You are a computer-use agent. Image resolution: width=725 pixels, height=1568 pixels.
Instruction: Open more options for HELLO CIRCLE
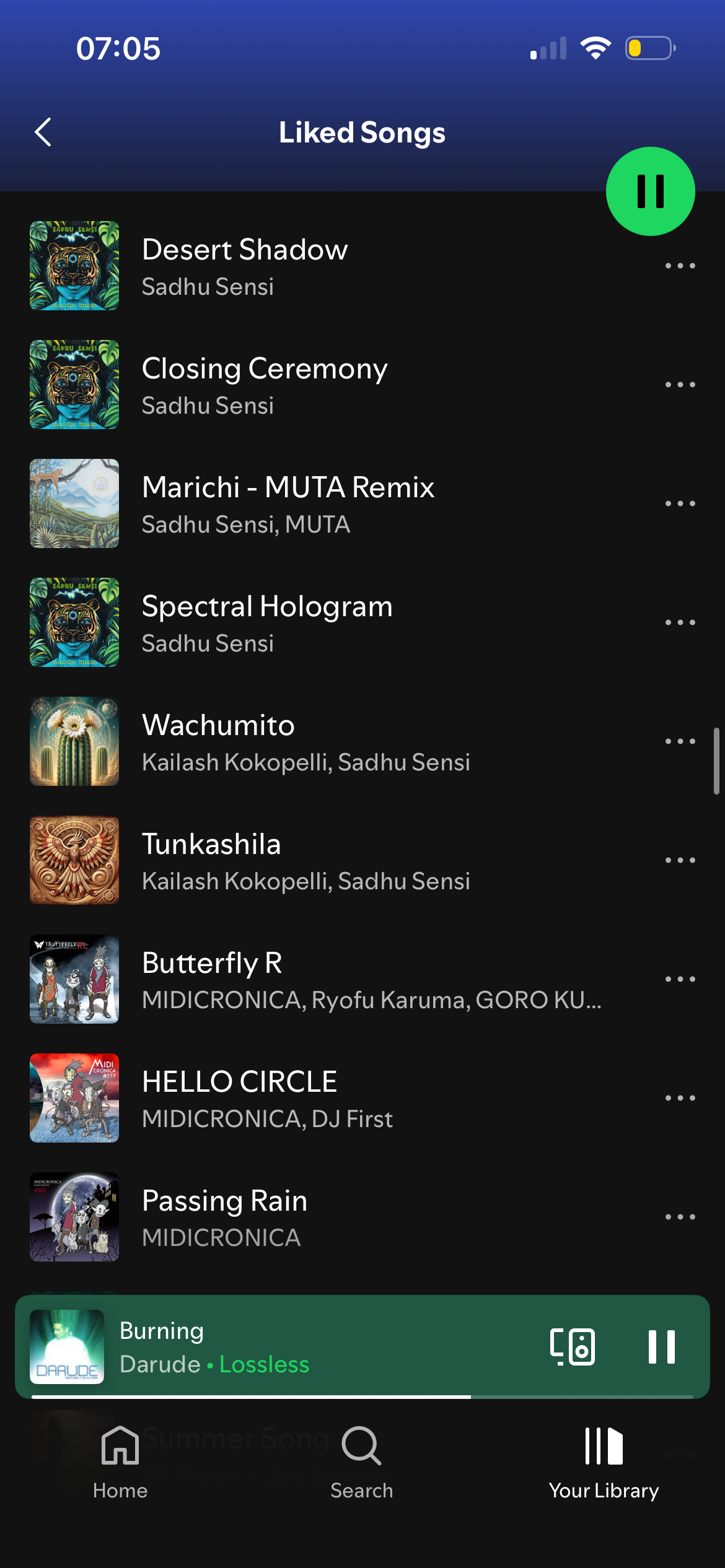(680, 1098)
